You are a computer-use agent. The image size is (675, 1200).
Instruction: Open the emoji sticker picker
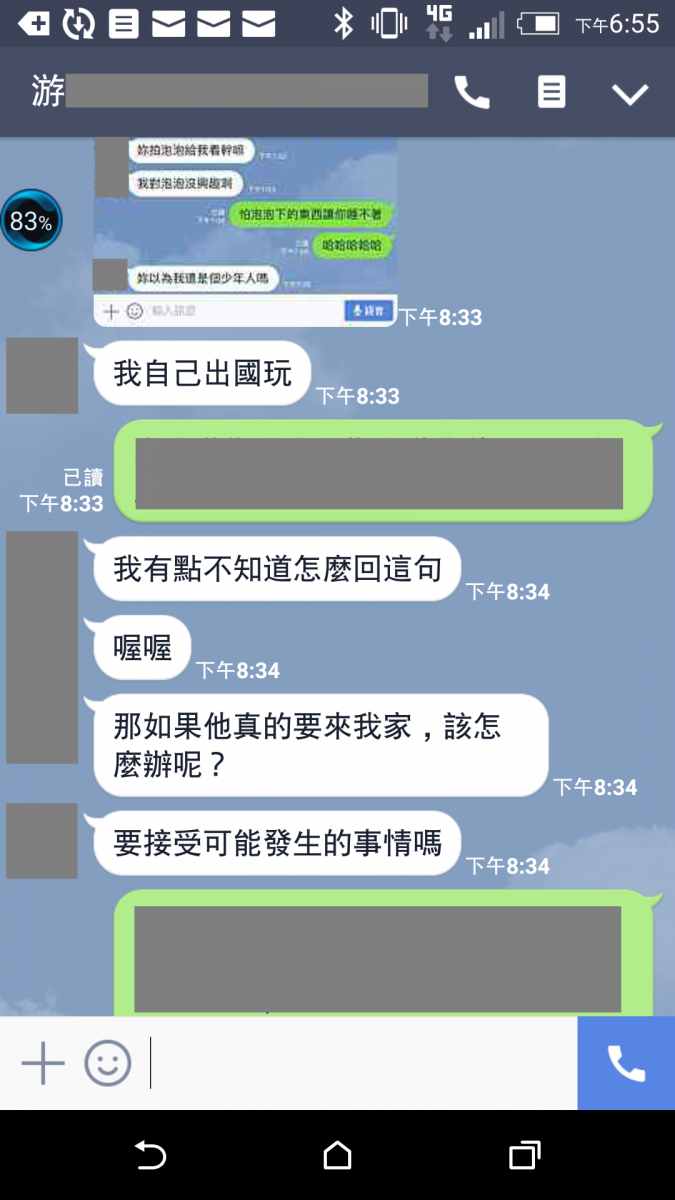[108, 1063]
